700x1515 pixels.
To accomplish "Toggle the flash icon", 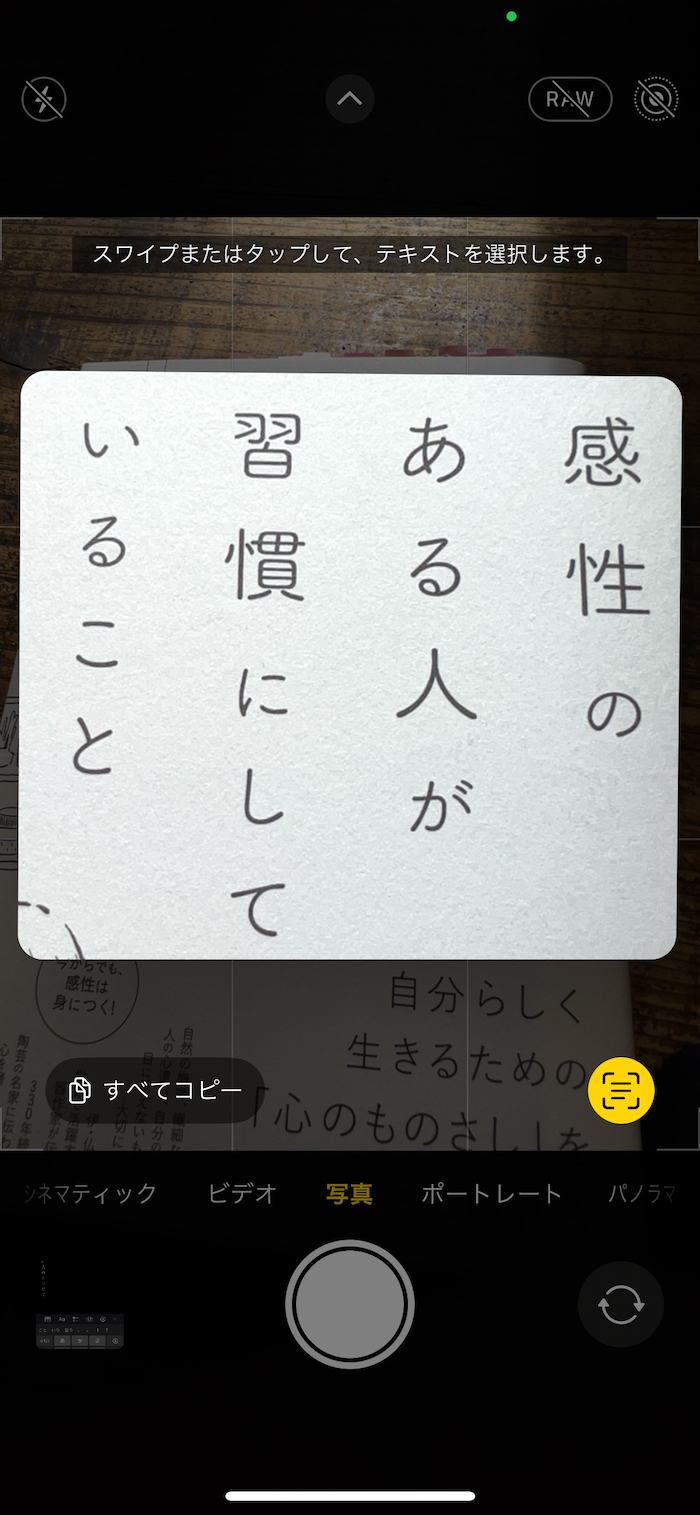I will (x=44, y=99).
